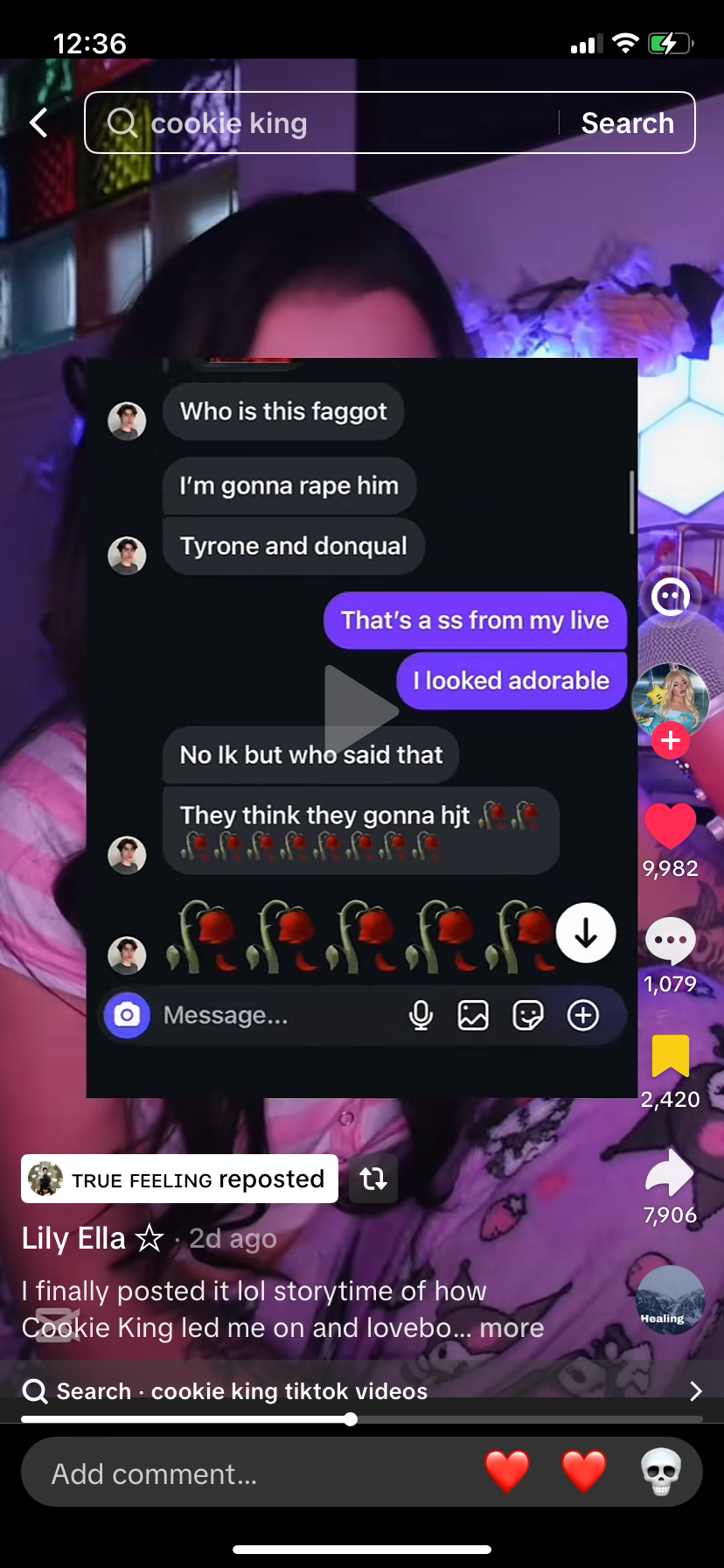Like this video with the heart

pos(670,826)
